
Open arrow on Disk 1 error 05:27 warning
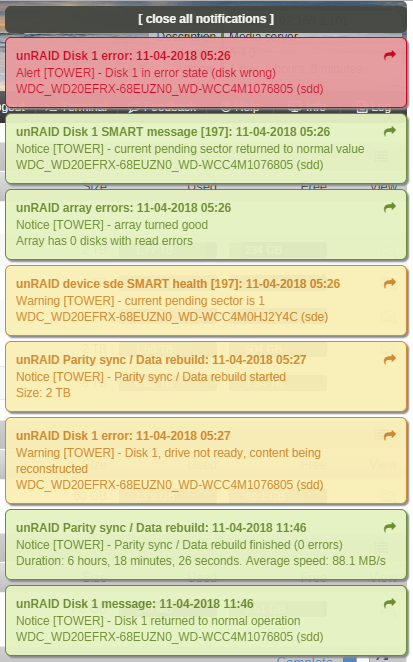point(390,435)
